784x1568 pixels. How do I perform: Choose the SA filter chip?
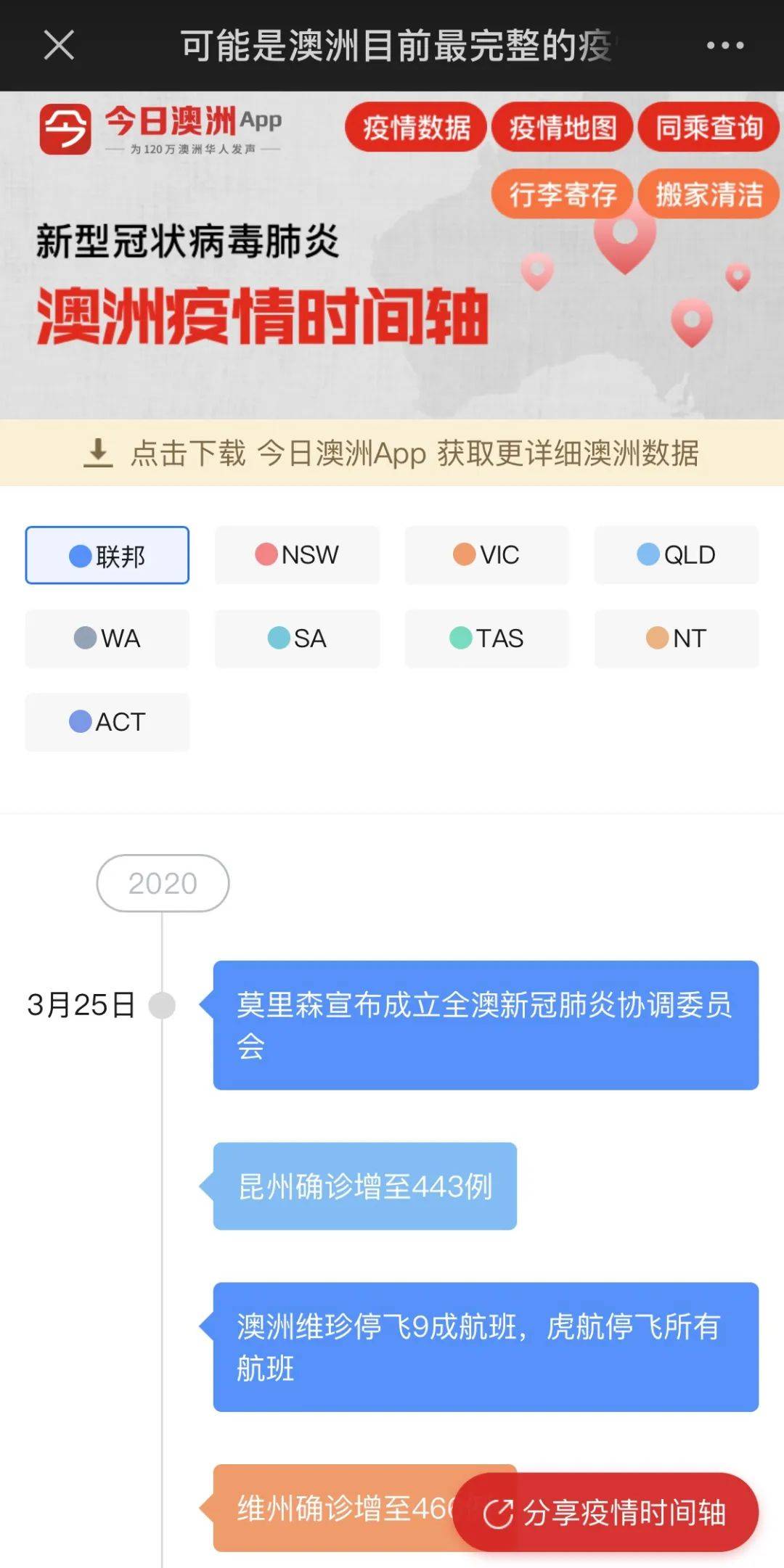297,639
